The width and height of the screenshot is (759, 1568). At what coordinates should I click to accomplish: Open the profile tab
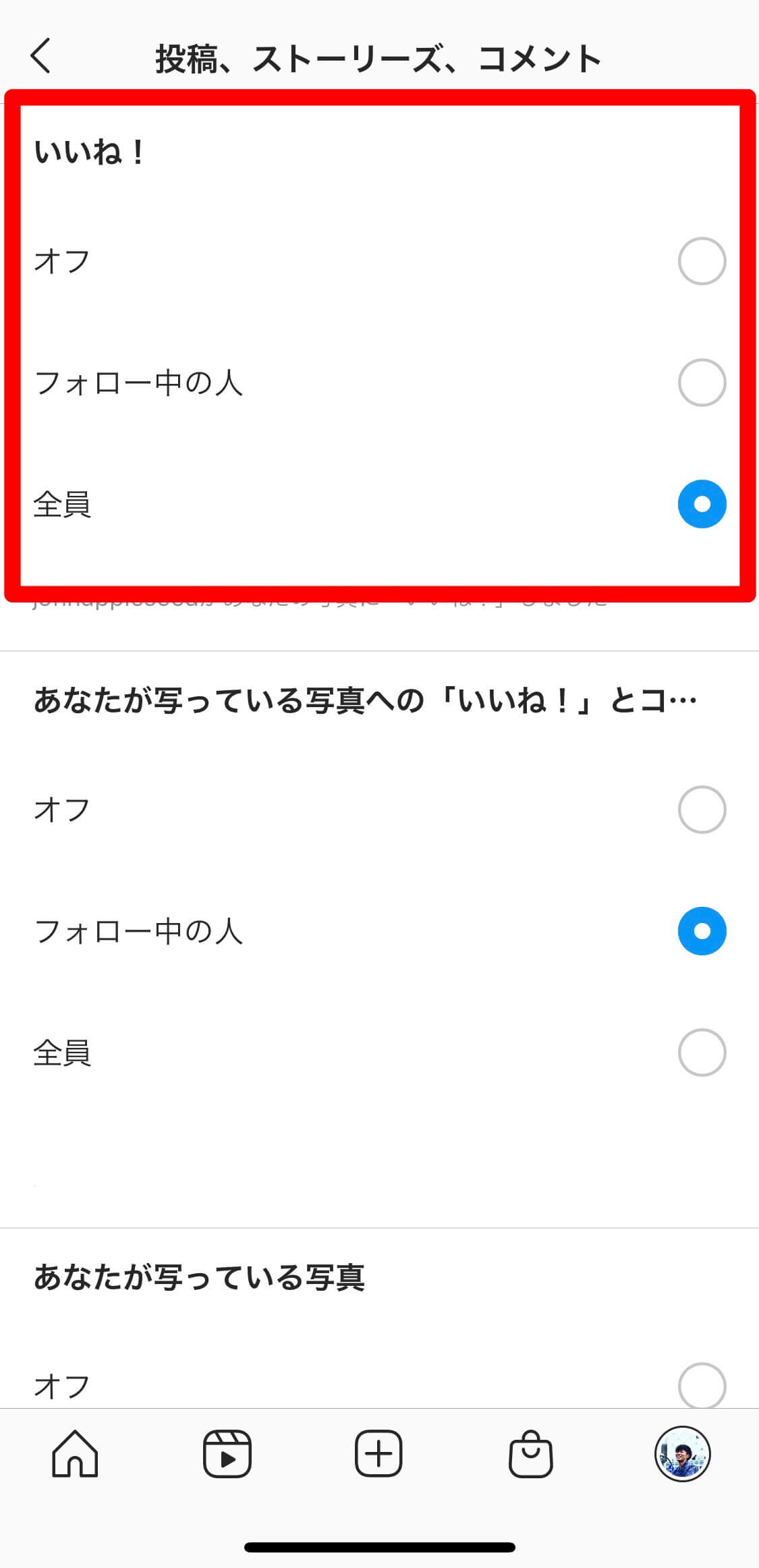(x=683, y=1454)
